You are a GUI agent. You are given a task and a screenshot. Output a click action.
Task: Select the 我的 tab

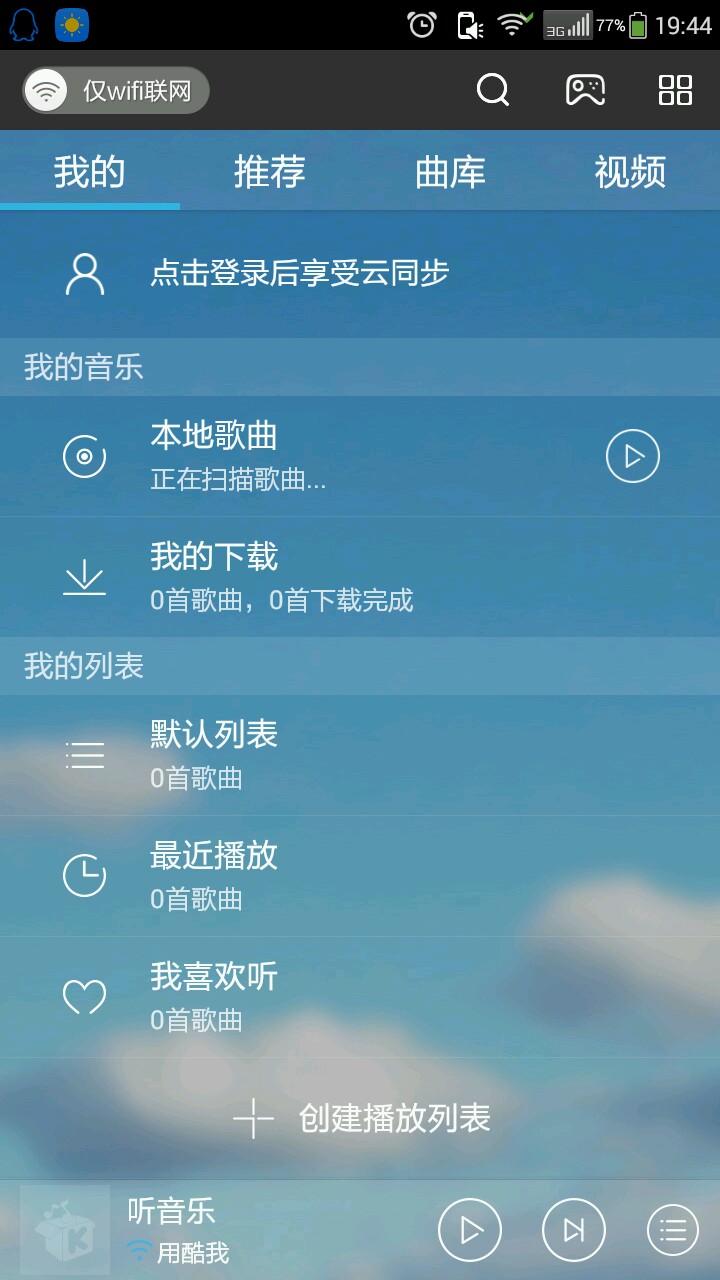coord(90,172)
